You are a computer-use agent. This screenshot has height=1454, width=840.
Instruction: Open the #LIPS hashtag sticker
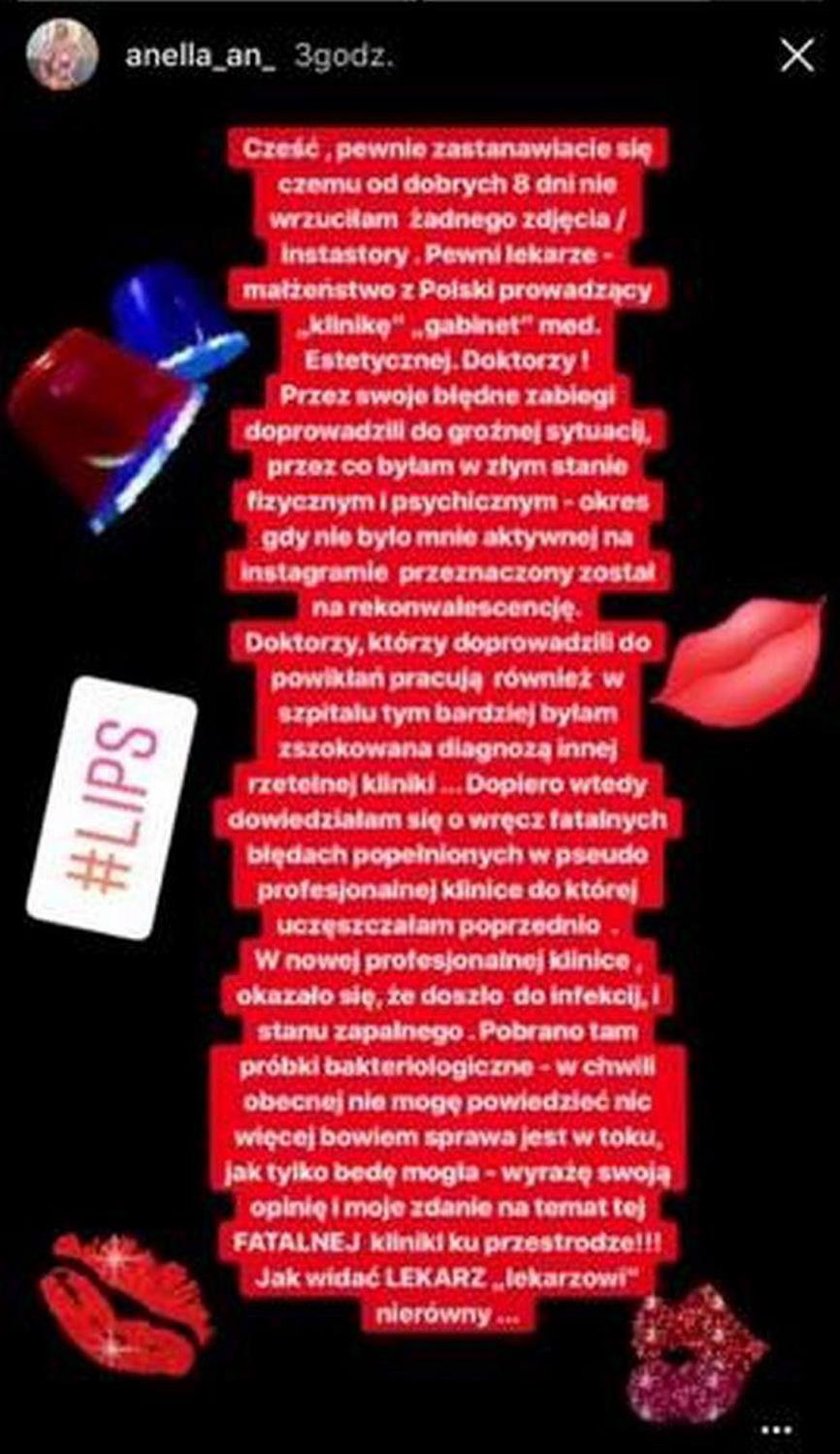111,807
